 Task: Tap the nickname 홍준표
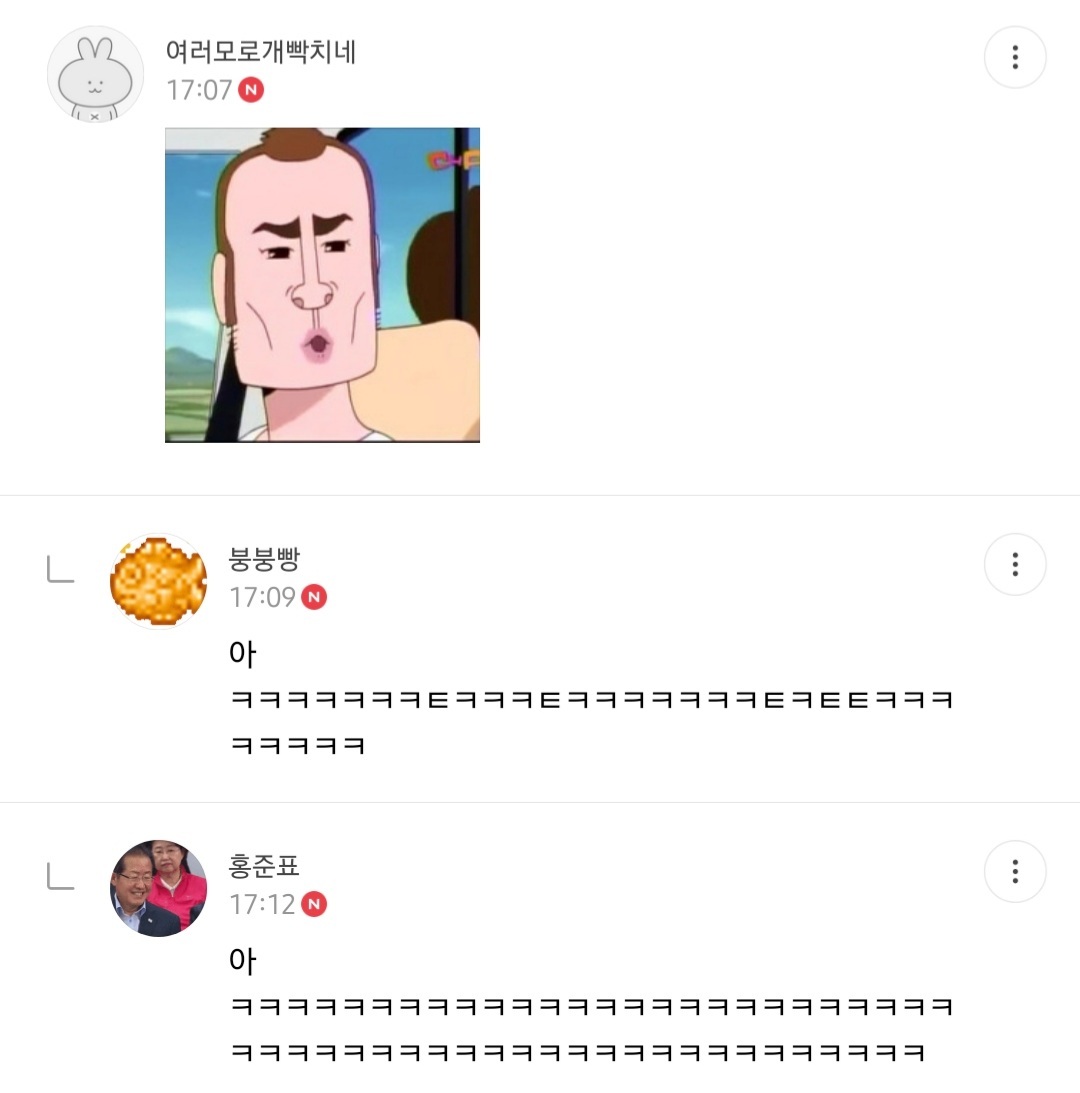[265, 866]
